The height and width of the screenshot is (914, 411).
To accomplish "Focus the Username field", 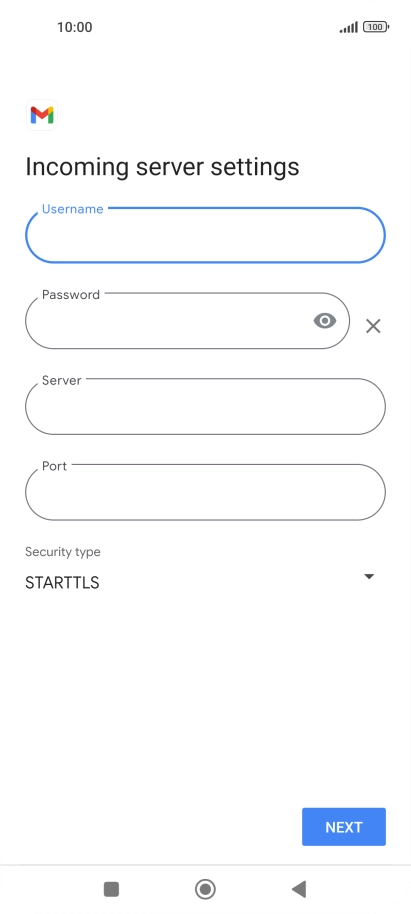I will click(205, 235).
